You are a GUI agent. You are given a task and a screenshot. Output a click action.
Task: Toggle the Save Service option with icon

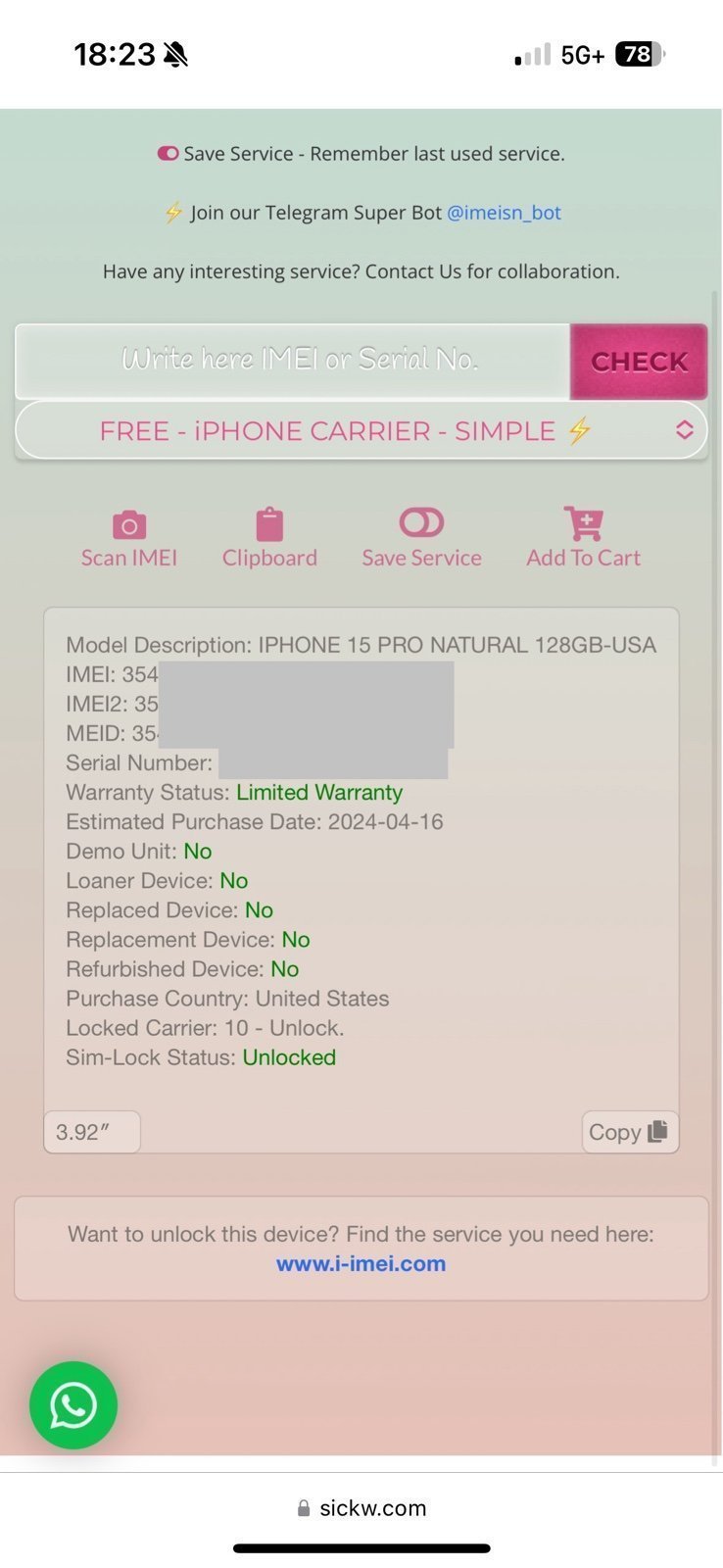click(x=421, y=538)
